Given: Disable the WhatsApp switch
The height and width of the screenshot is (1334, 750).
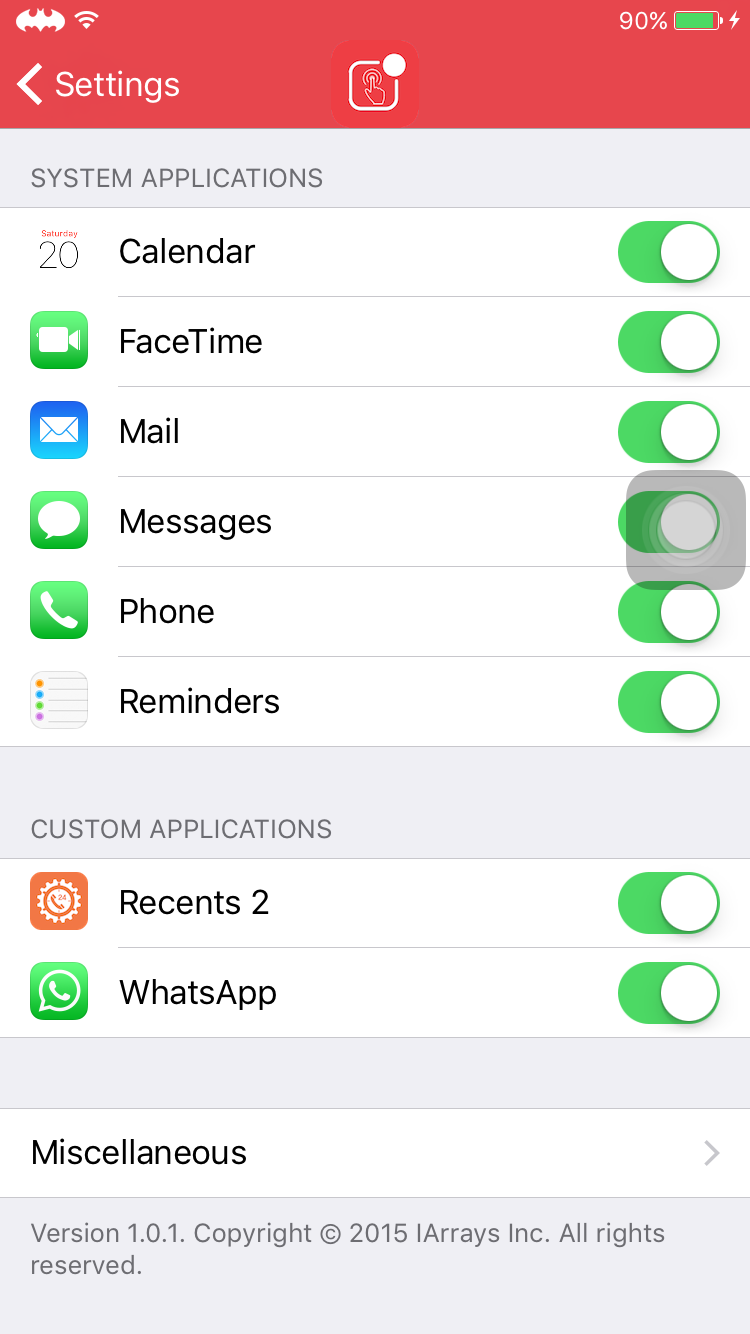Looking at the screenshot, I should pos(669,993).
